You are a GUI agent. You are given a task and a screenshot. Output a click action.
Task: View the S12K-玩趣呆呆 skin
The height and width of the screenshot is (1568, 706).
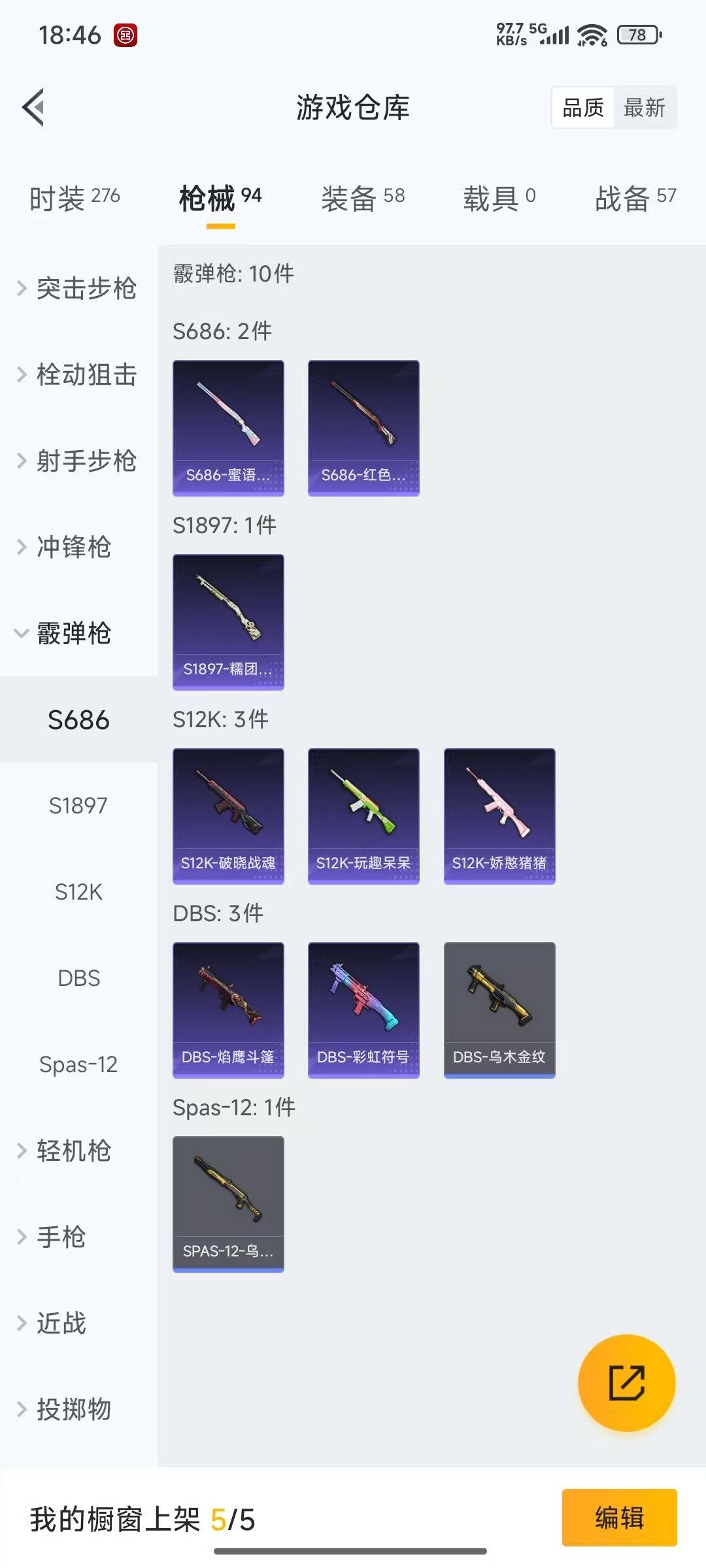point(363,816)
